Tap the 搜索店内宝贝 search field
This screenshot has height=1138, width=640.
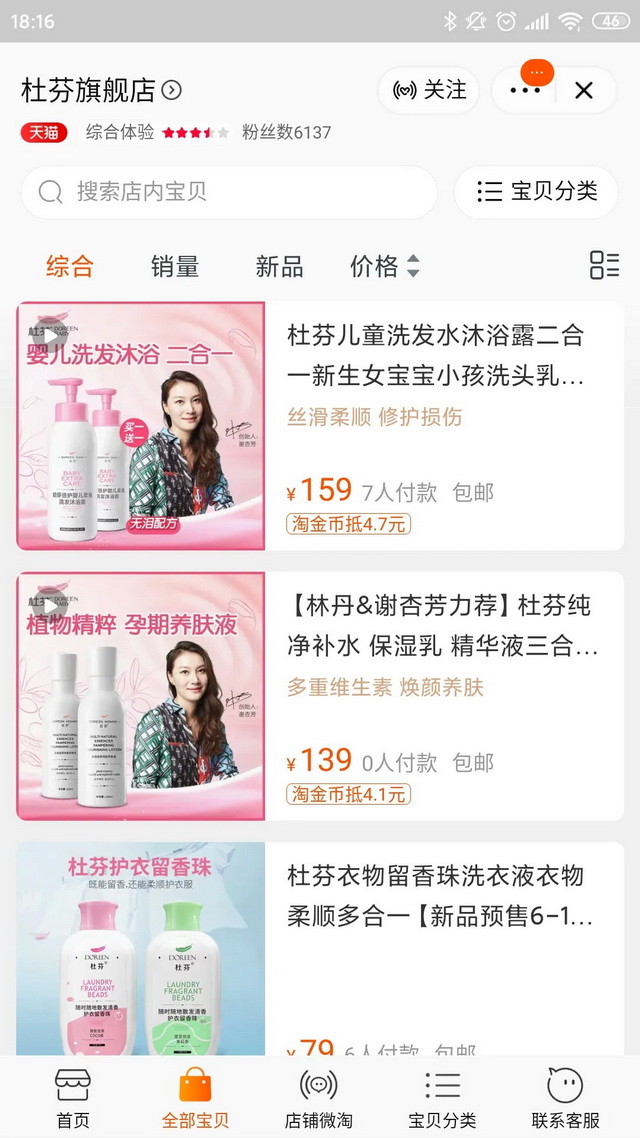click(x=230, y=192)
